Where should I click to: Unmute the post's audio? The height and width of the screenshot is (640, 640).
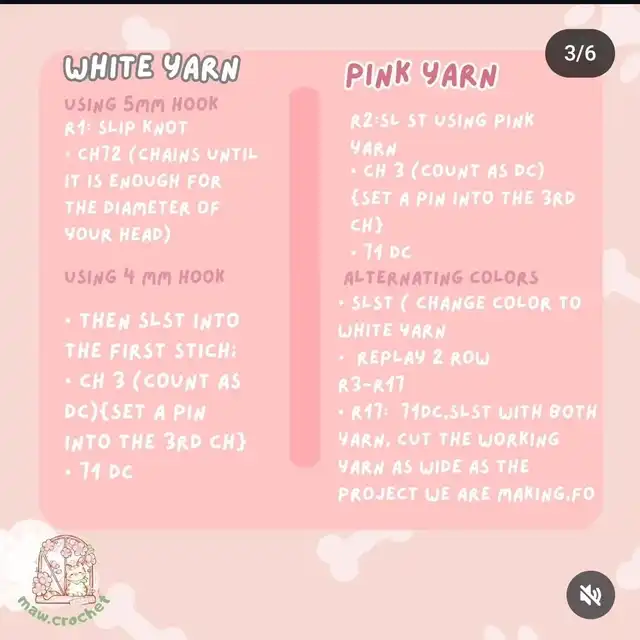point(590,595)
